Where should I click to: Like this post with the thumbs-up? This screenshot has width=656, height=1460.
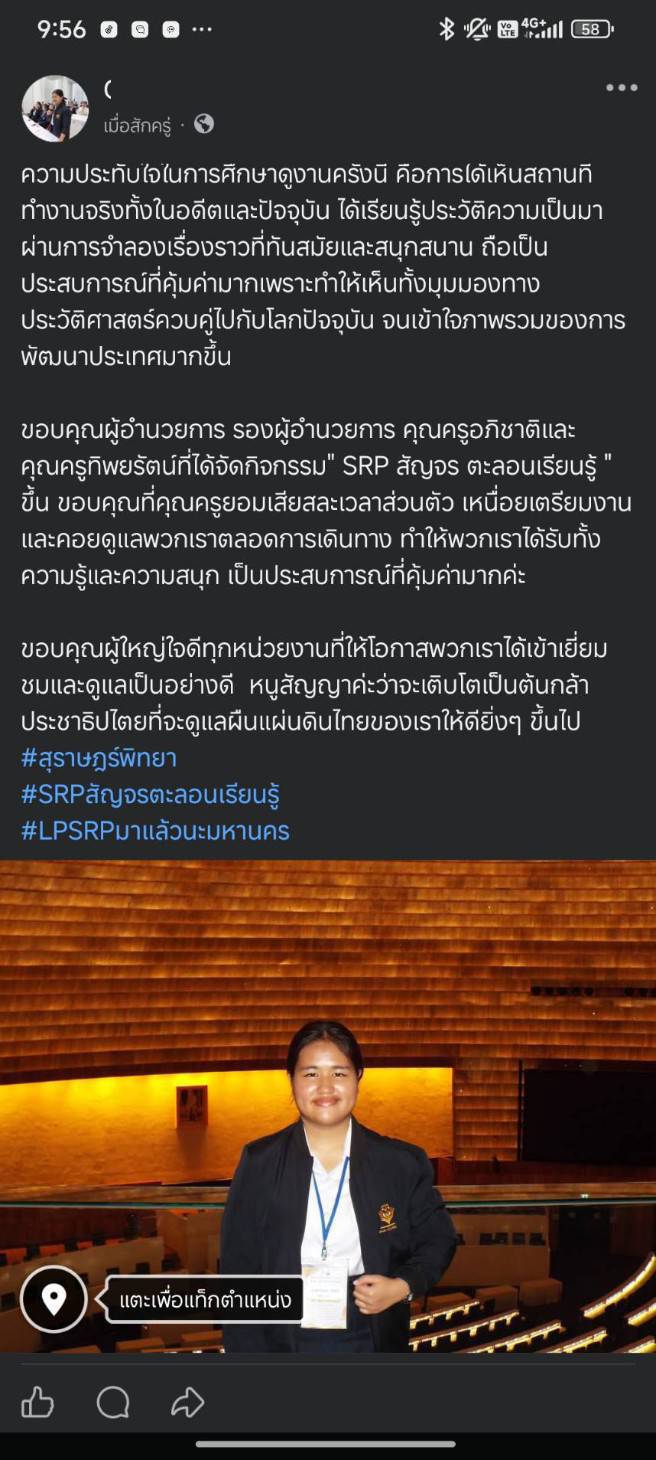37,1403
